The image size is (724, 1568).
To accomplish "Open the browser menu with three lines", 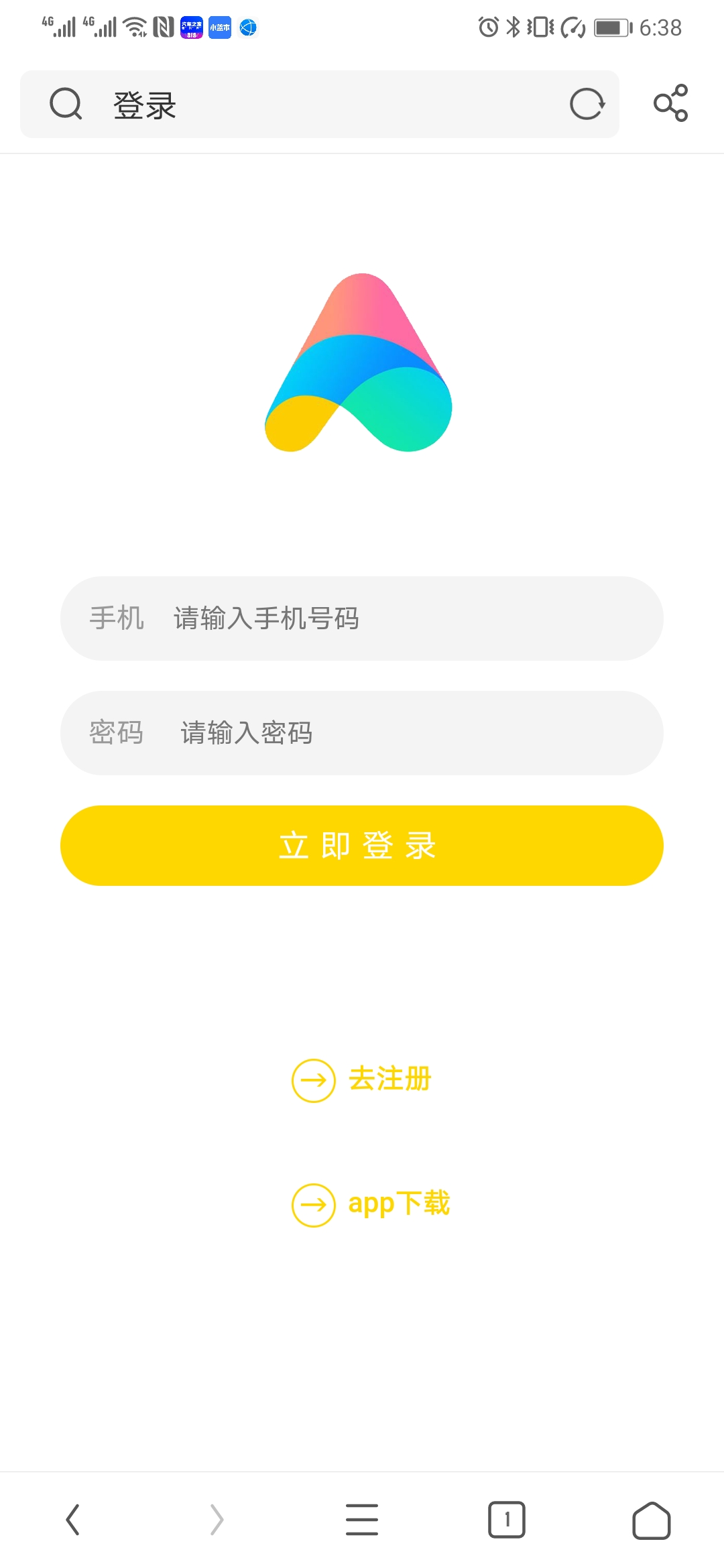I will click(x=362, y=1520).
